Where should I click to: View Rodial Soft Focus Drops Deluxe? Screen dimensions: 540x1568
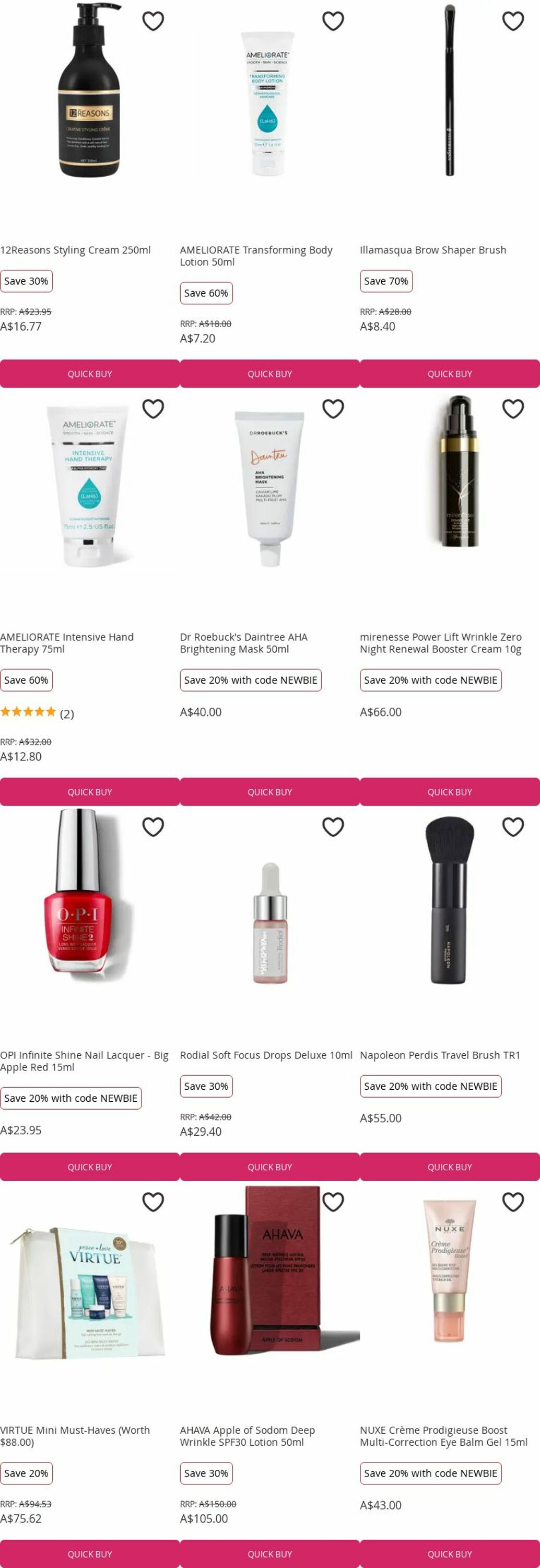tap(266, 1055)
